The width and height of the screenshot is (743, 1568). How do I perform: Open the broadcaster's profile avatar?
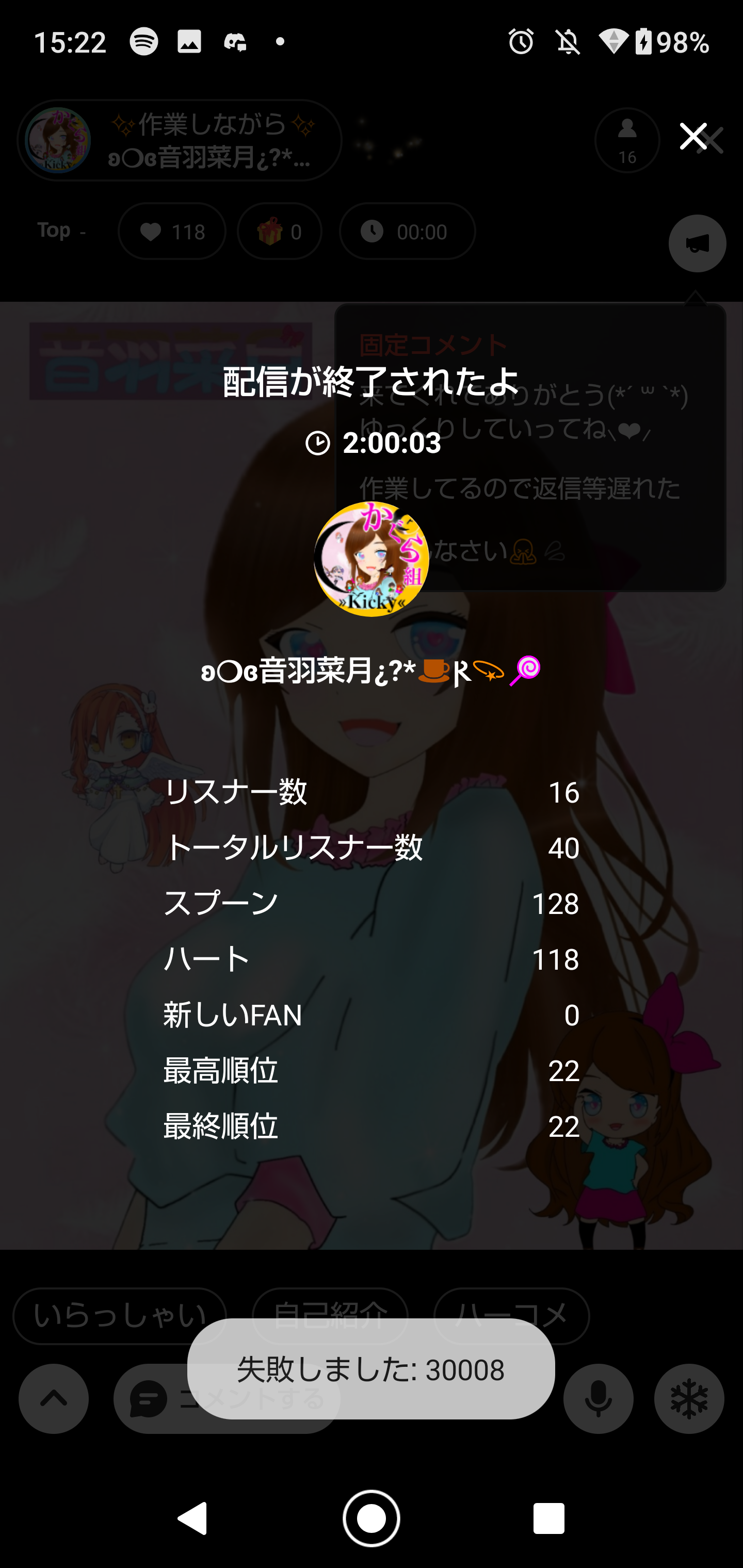[371, 559]
